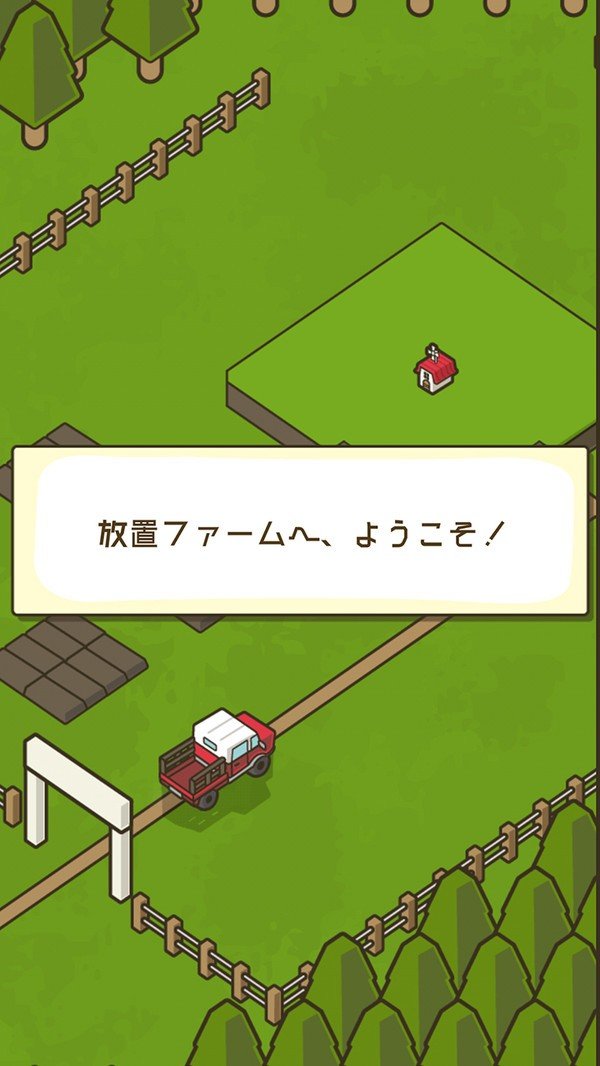
Task: Tap the 放置ファームへ、ようこそ！ dialog to continue
Action: pyautogui.click(x=299, y=531)
